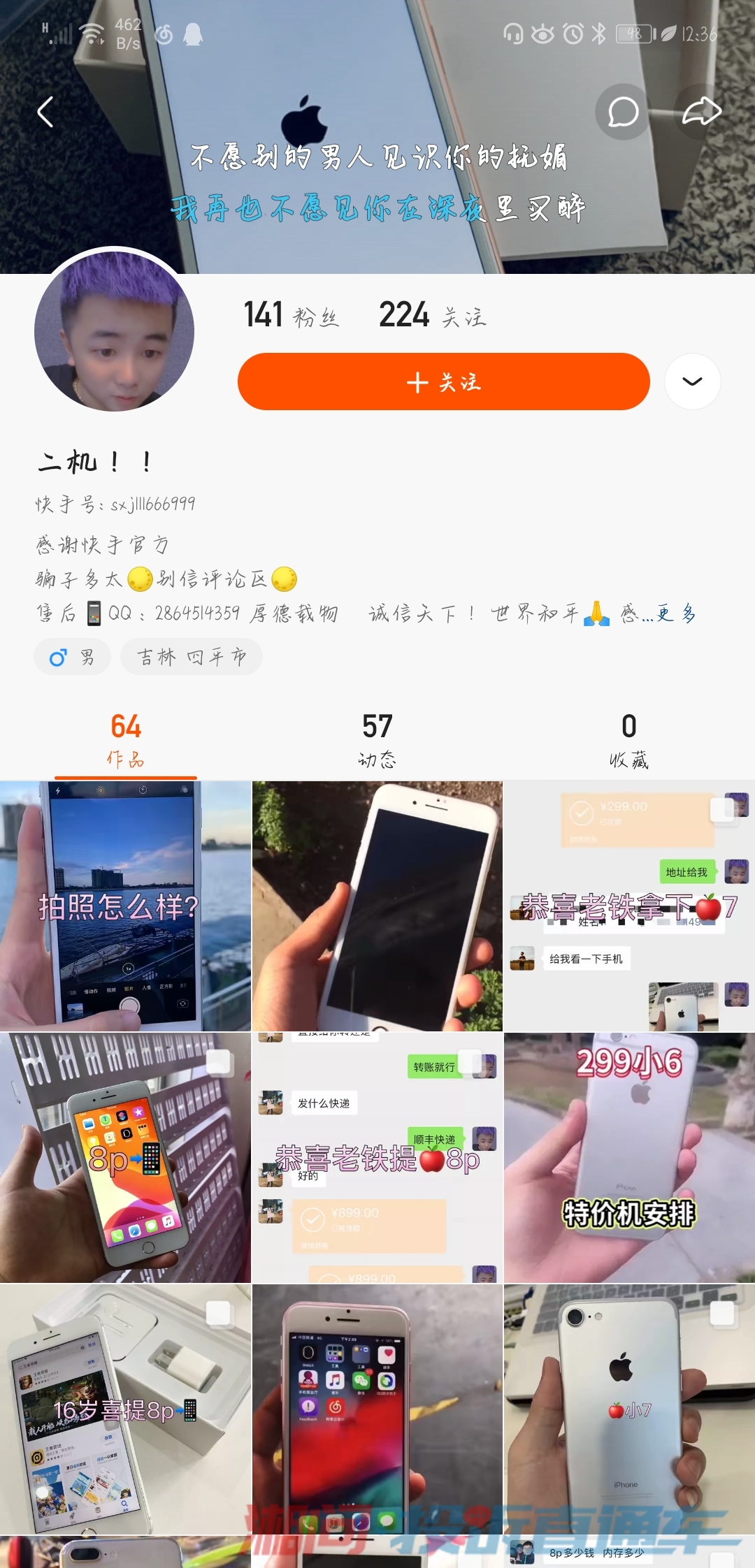Share this profile via the arrow icon
The width and height of the screenshot is (755, 1568).
(x=701, y=112)
